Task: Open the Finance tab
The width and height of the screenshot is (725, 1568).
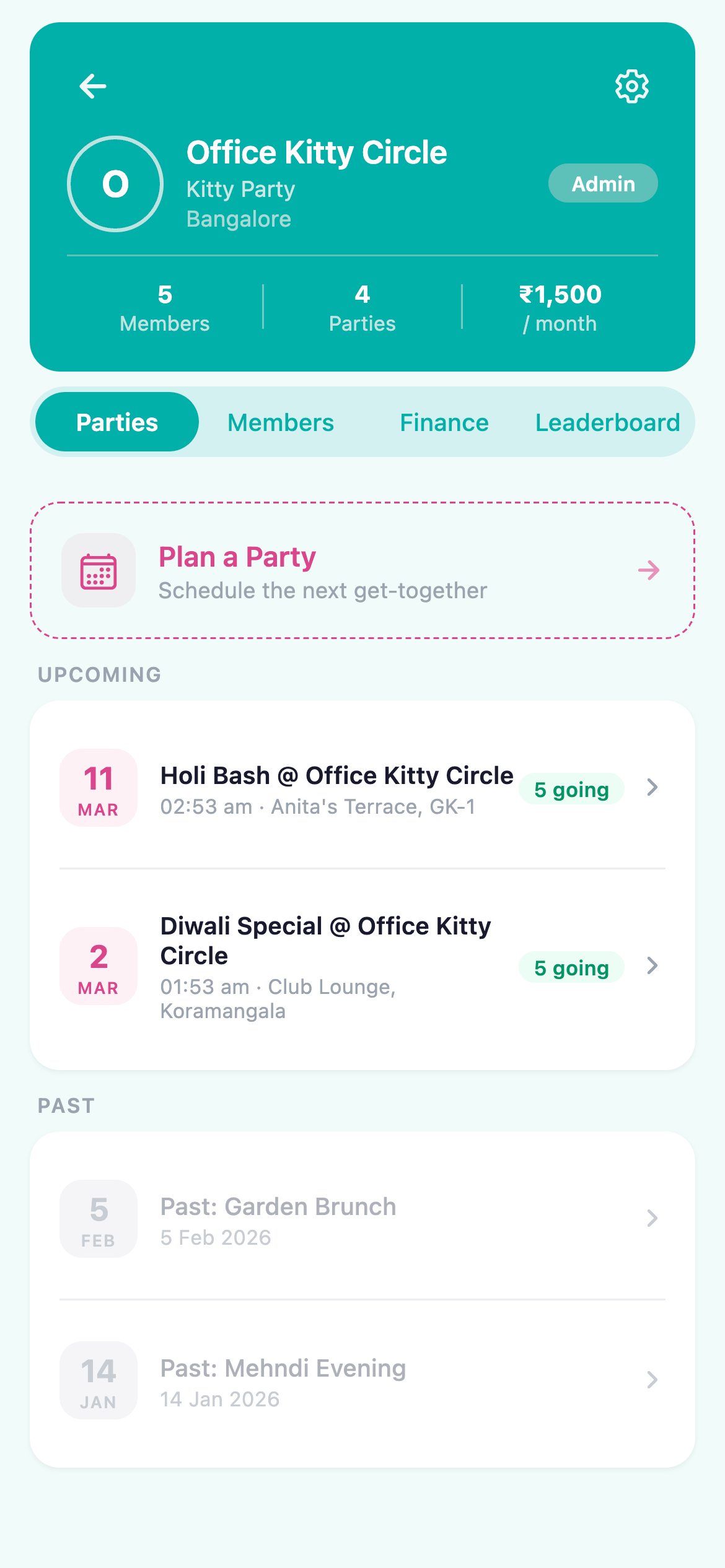Action: [444, 422]
